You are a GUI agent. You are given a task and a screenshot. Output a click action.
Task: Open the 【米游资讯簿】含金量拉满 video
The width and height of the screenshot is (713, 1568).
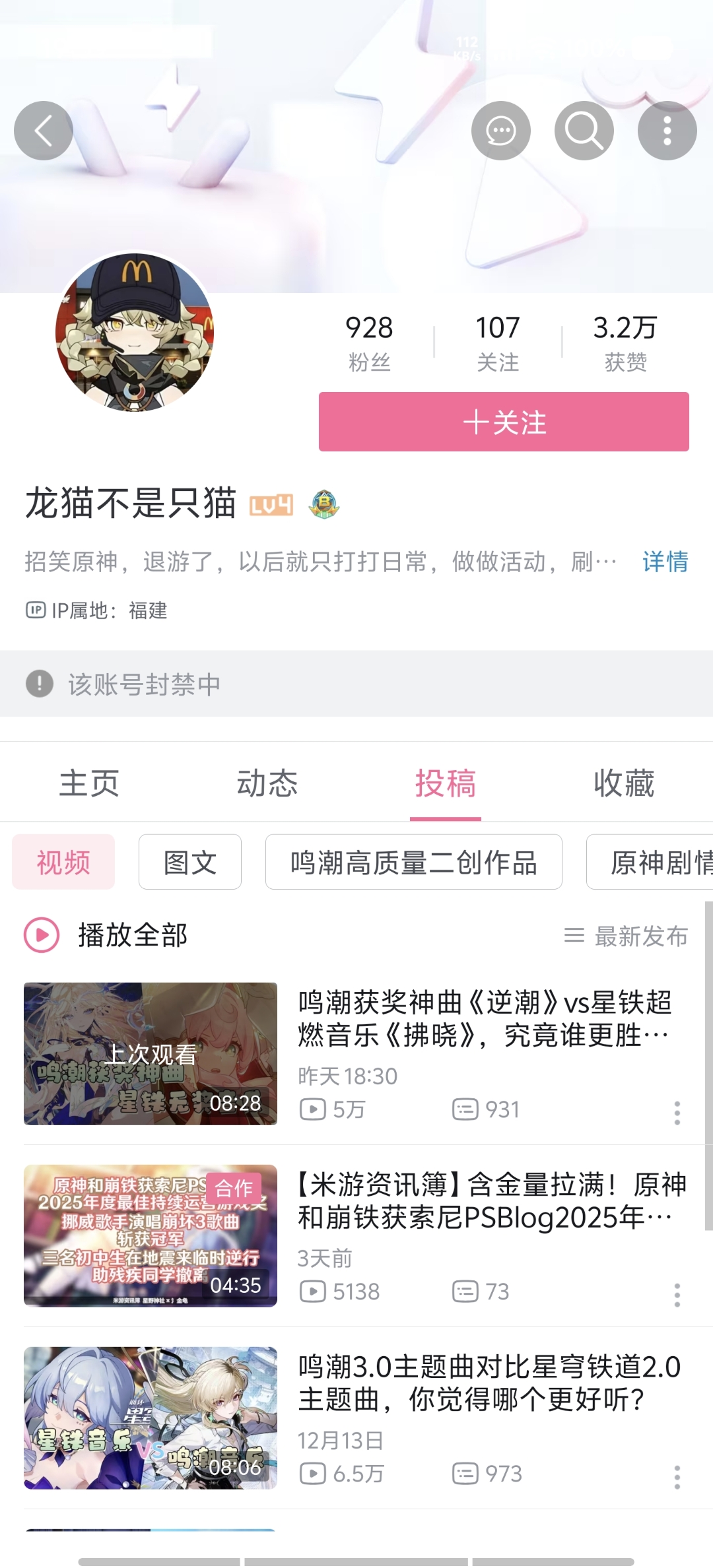[491, 1201]
